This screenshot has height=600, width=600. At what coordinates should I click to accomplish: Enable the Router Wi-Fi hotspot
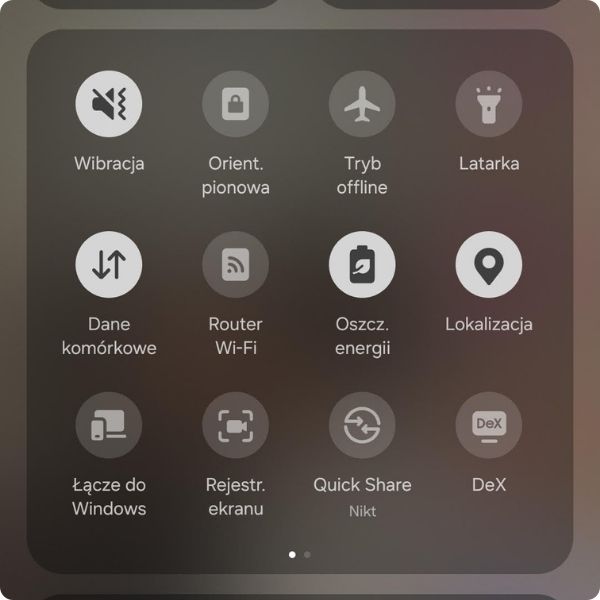point(235,265)
